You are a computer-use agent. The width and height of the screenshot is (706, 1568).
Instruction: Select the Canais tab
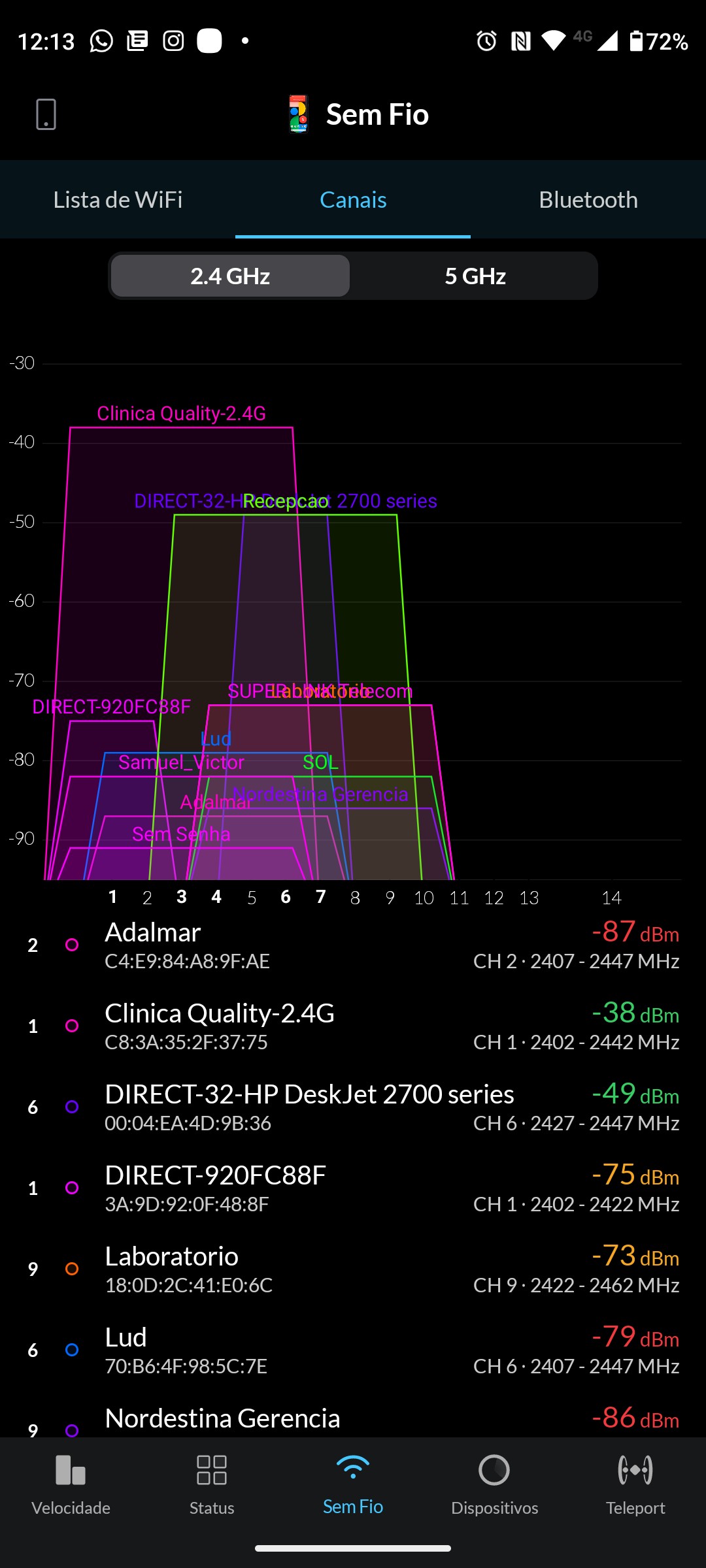point(353,200)
